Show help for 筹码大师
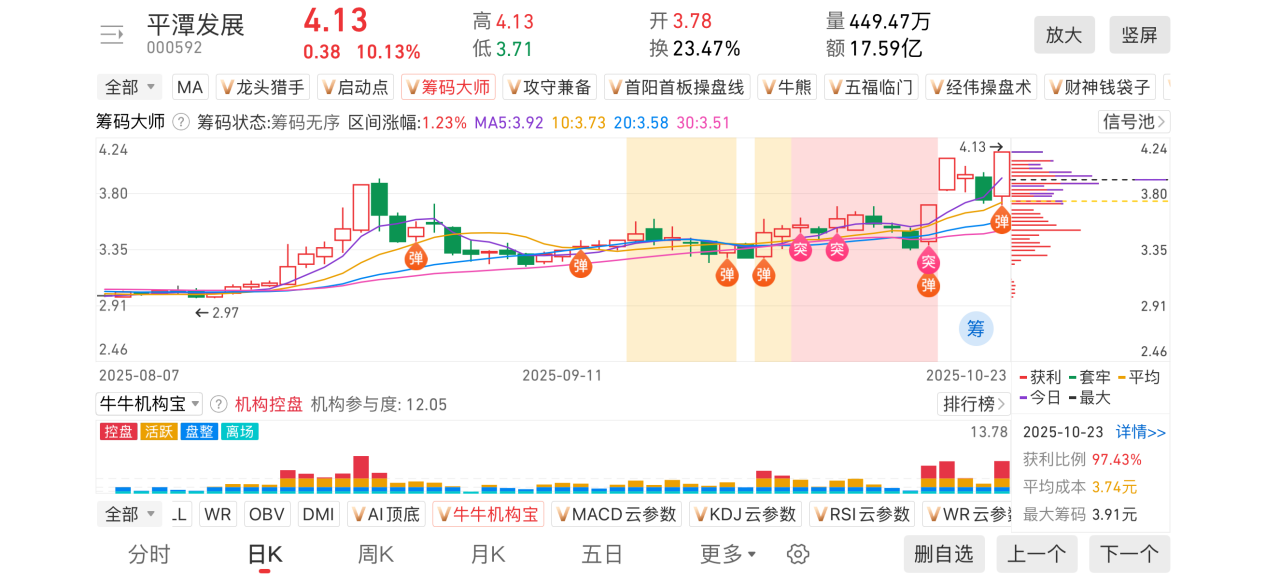Screen dimensions: 1266x582 point(181,122)
